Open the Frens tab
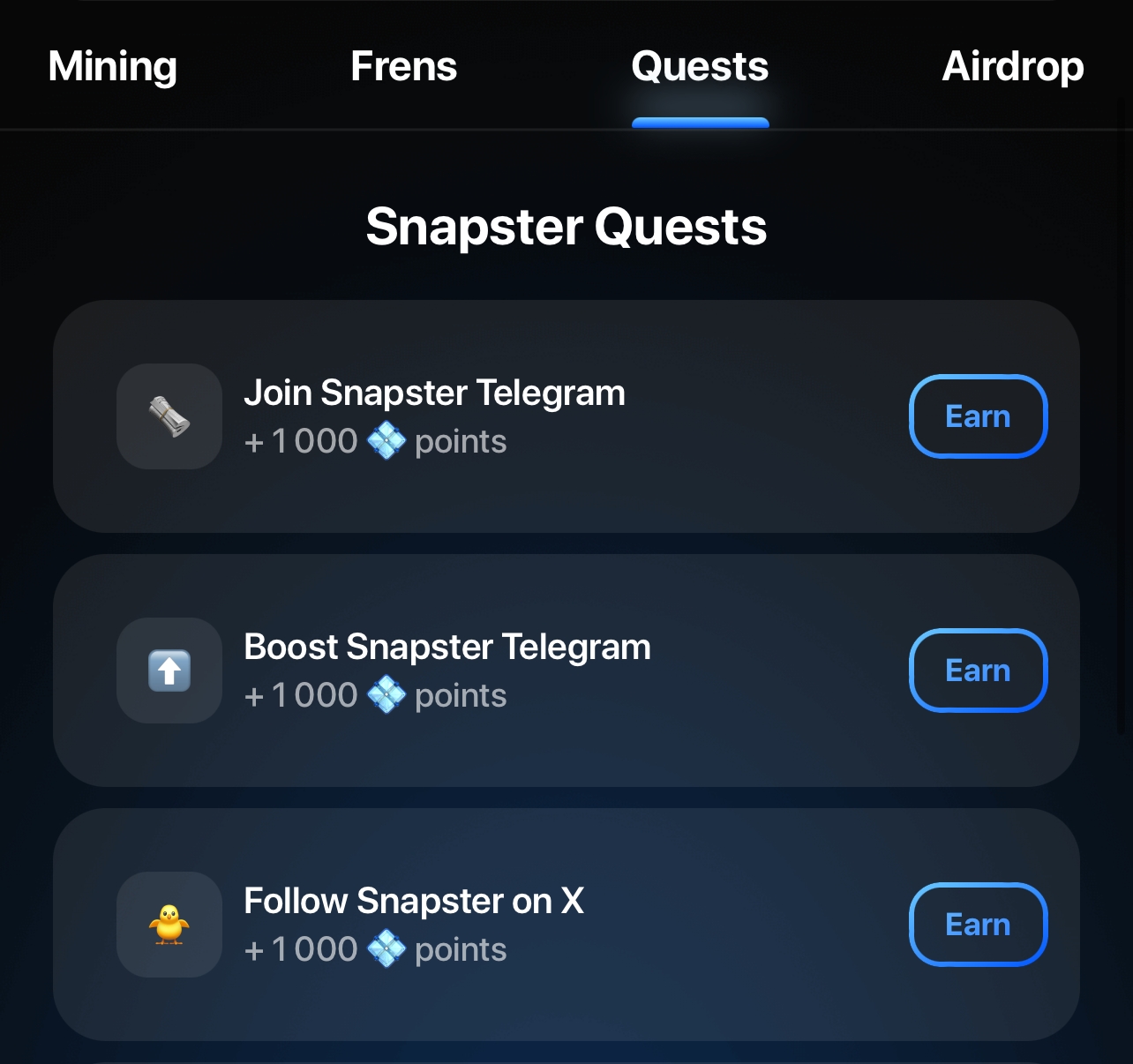This screenshot has height=1064, width=1133. pyautogui.click(x=403, y=67)
